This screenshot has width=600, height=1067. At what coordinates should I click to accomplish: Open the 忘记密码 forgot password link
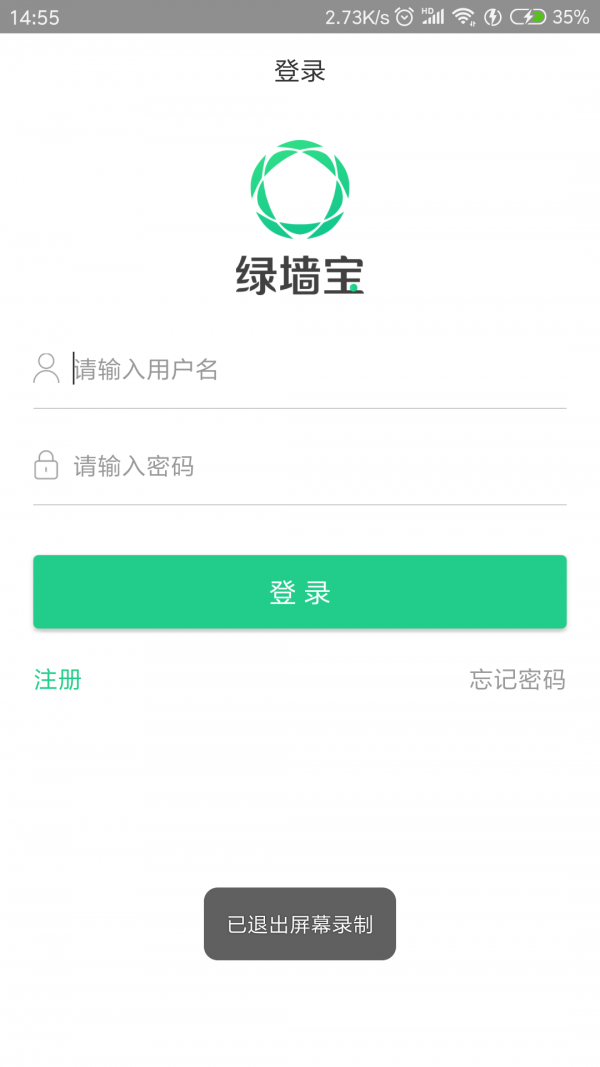pos(517,680)
